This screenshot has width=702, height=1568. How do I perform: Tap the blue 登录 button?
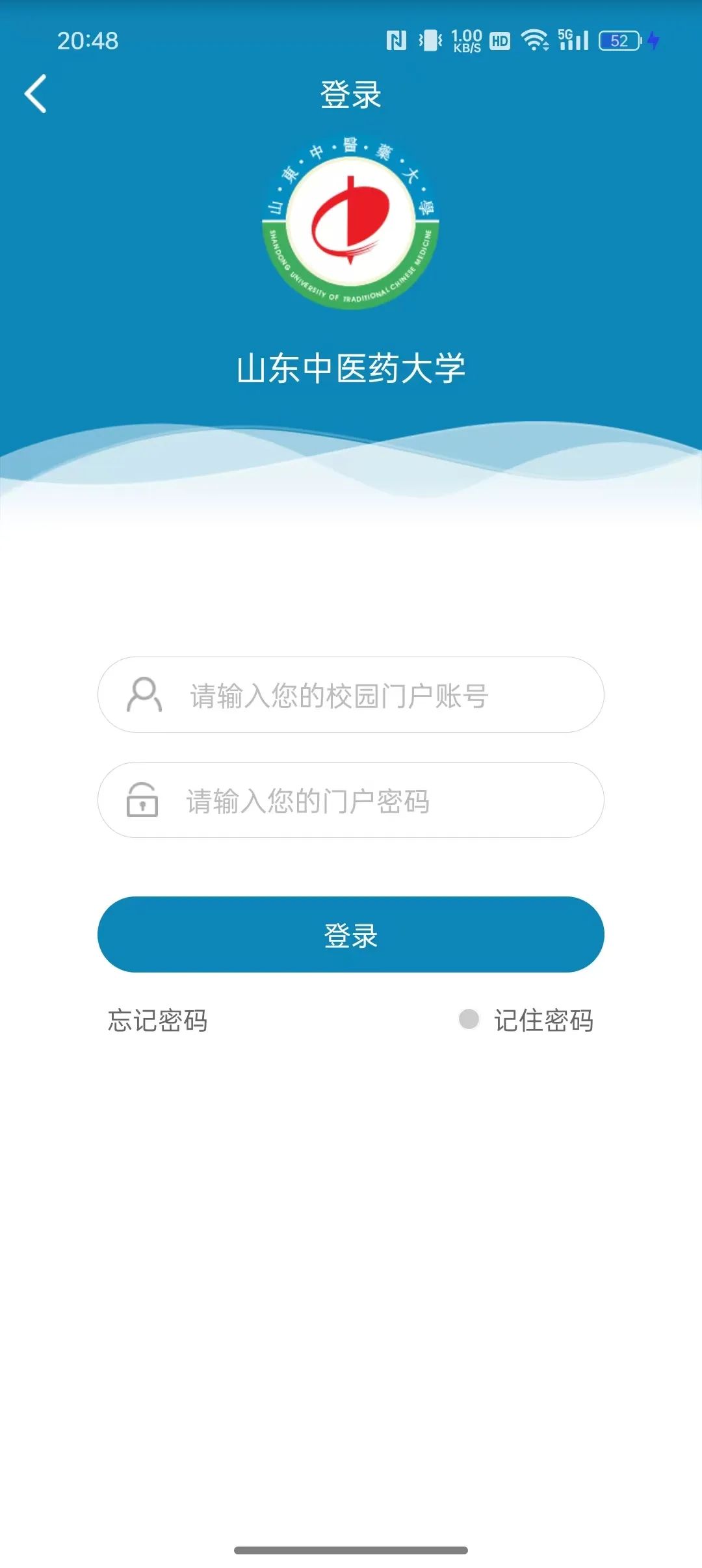click(x=351, y=935)
